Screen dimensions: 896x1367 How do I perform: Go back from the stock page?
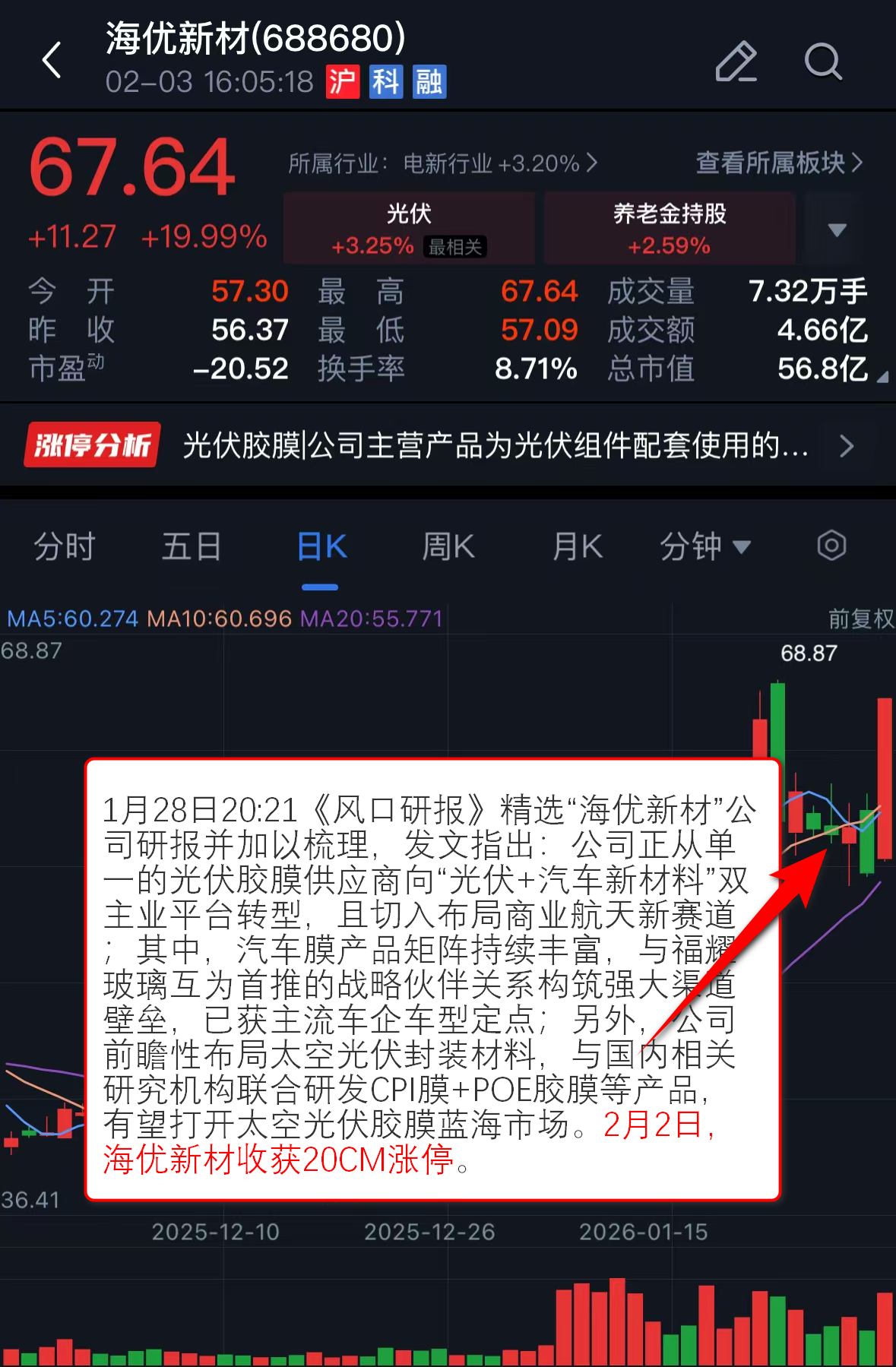[52, 61]
